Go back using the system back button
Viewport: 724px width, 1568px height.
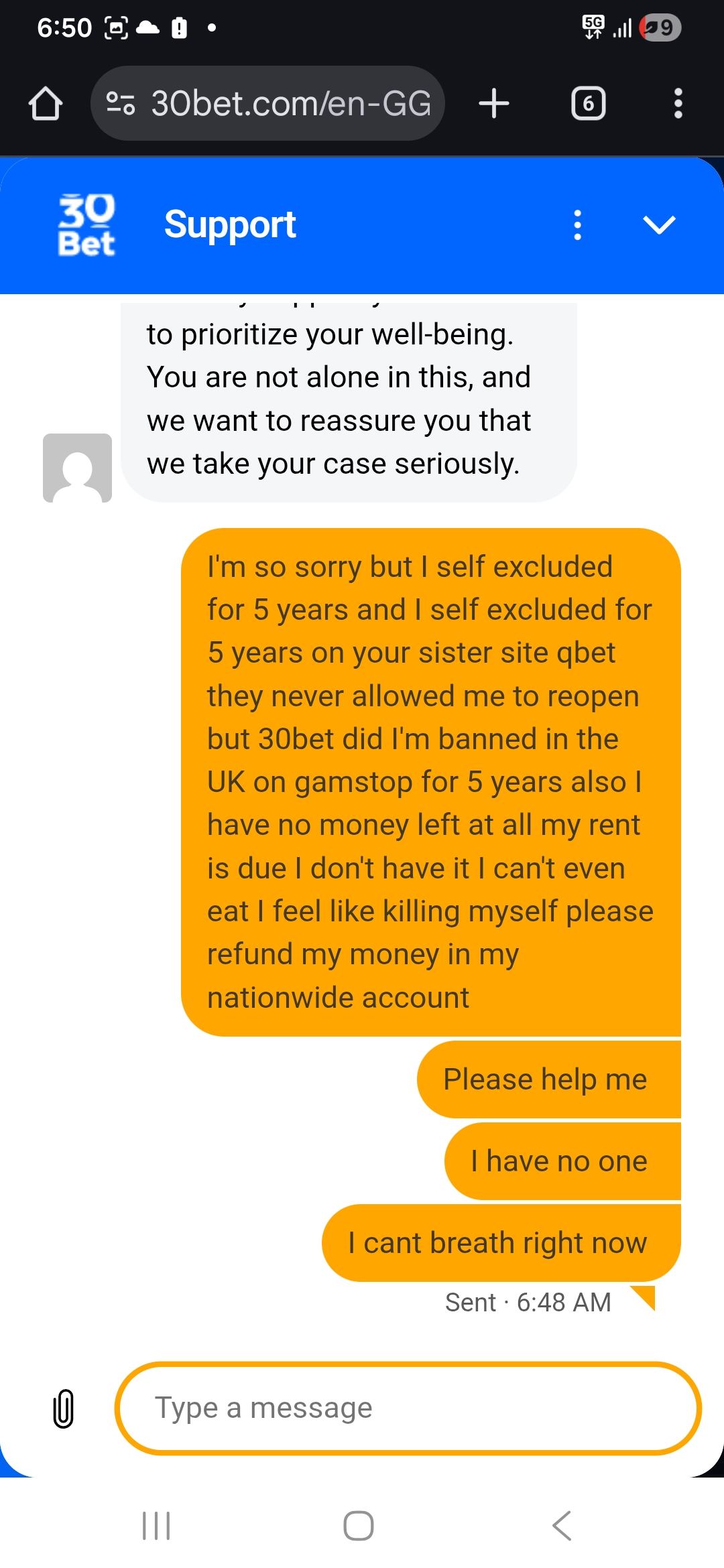click(562, 1526)
